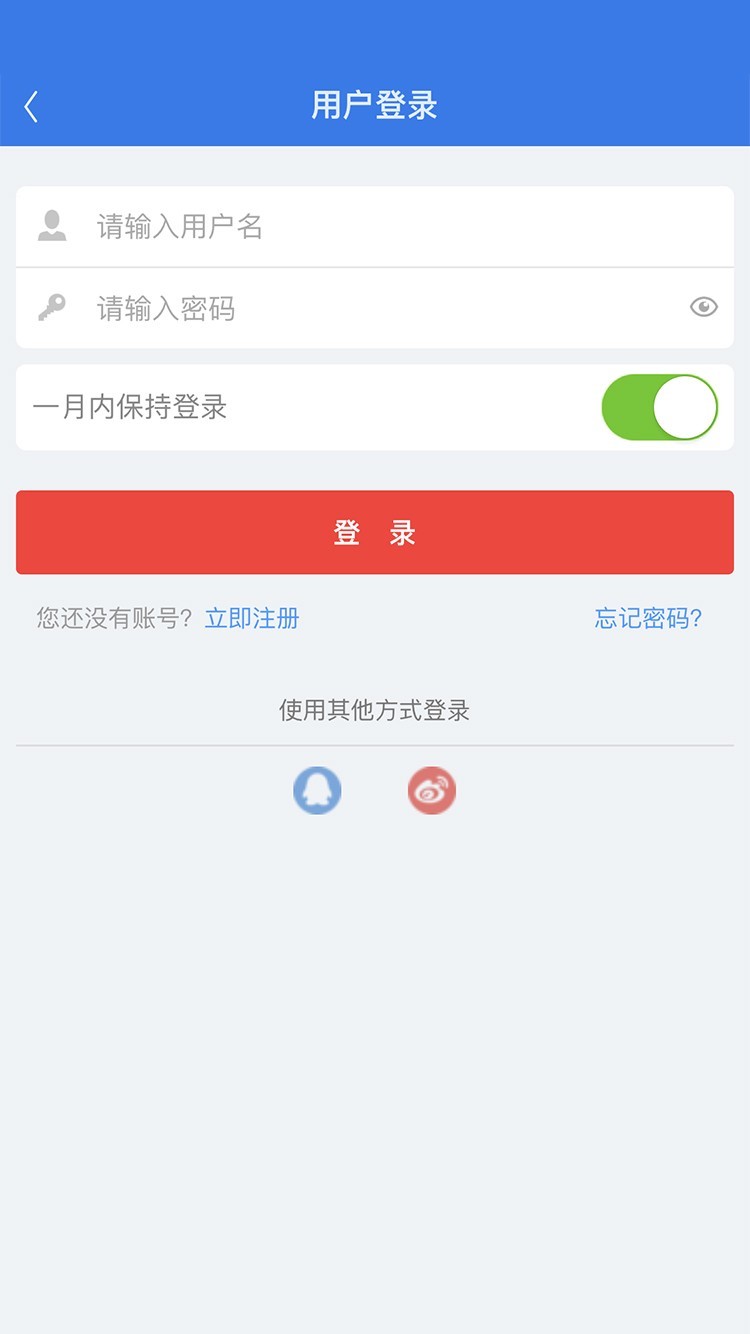Focus the password input field
The height and width of the screenshot is (1334, 750).
380,308
